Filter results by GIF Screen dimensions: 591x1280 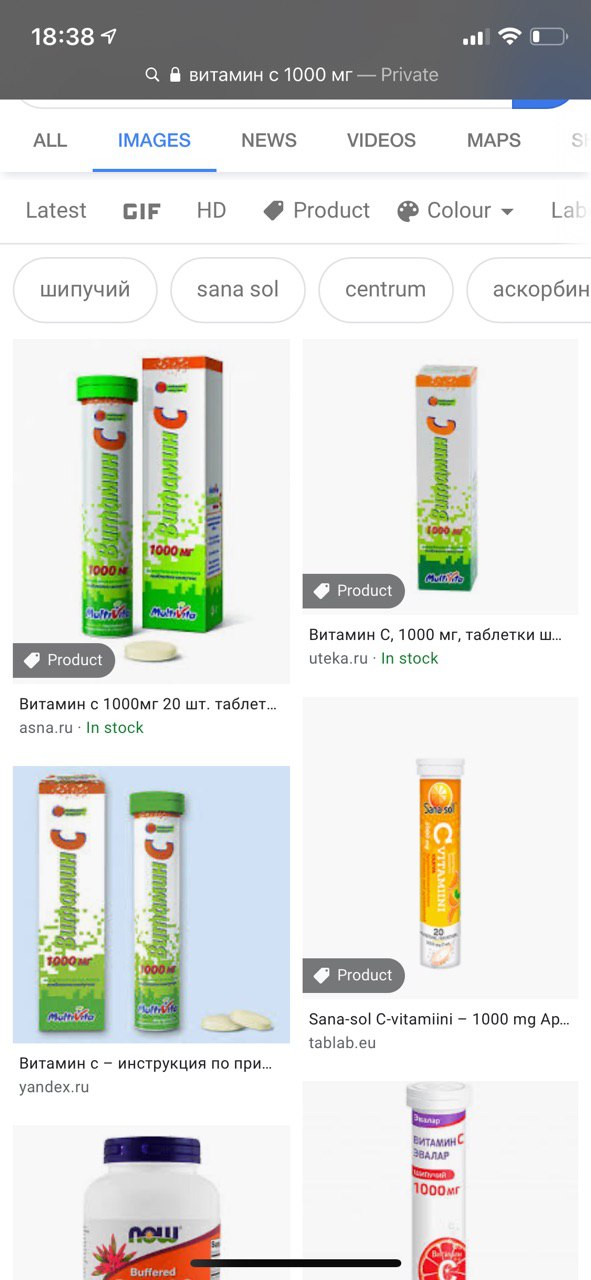click(x=142, y=211)
